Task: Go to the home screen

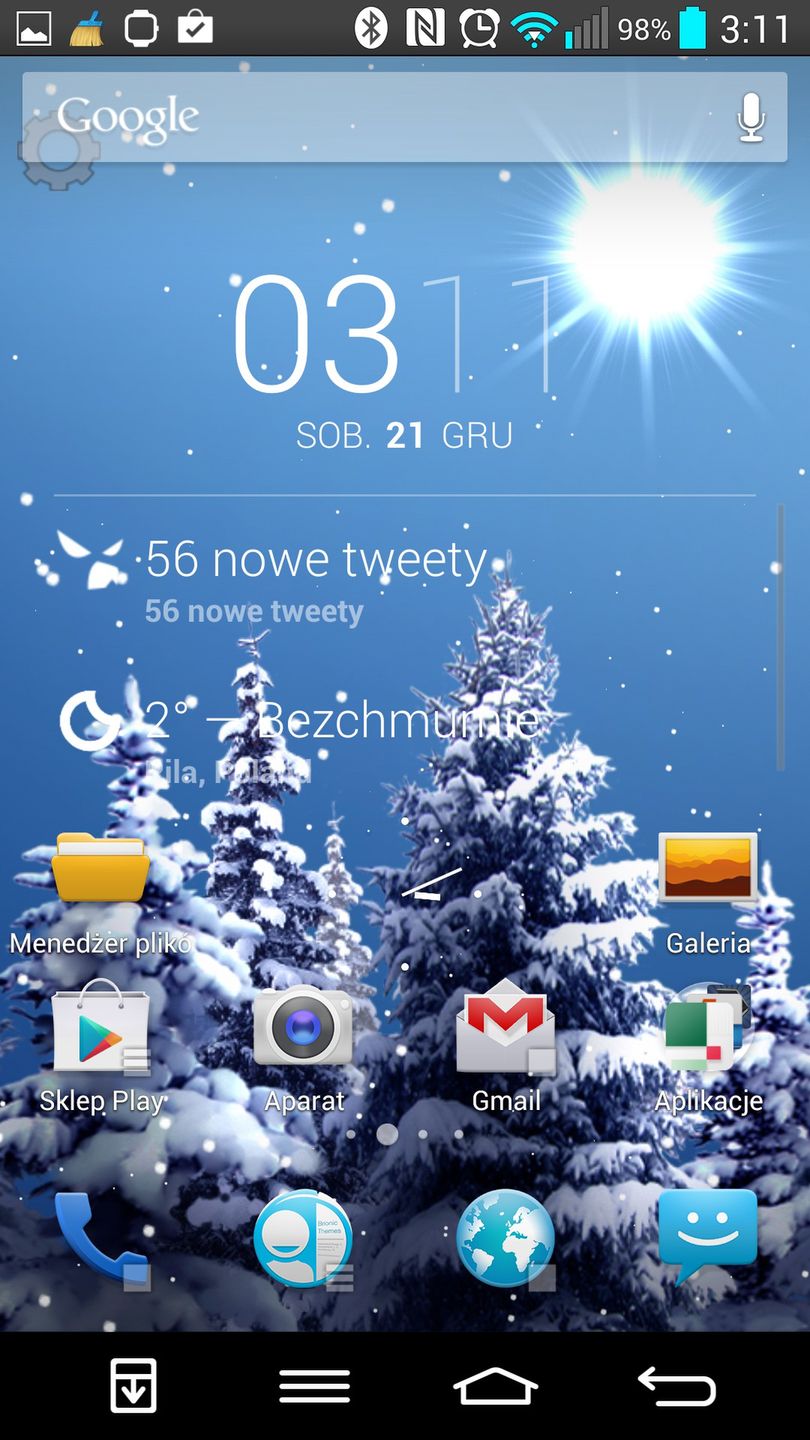Action: (x=496, y=1386)
